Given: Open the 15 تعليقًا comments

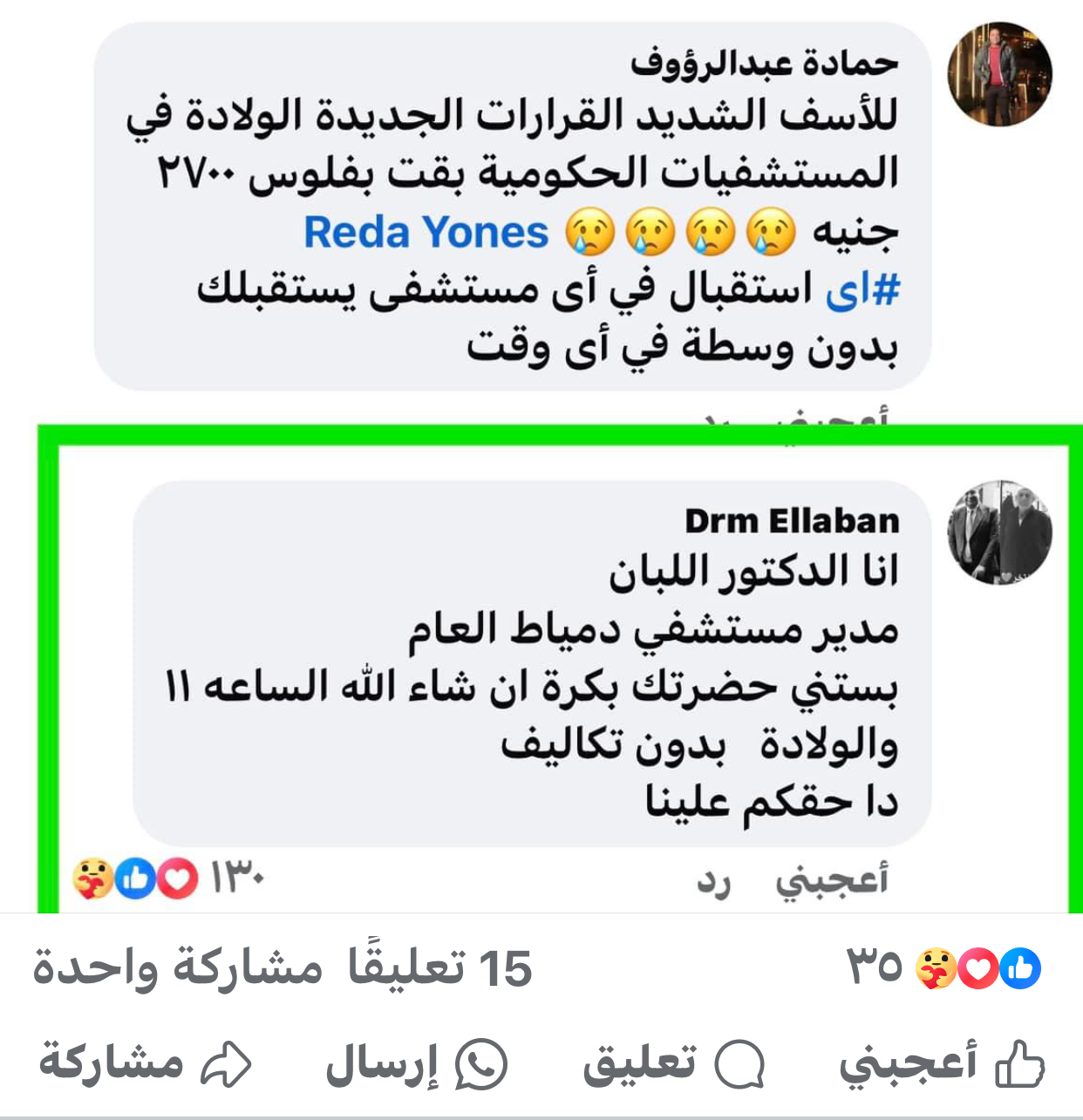Looking at the screenshot, I should [x=439, y=967].
